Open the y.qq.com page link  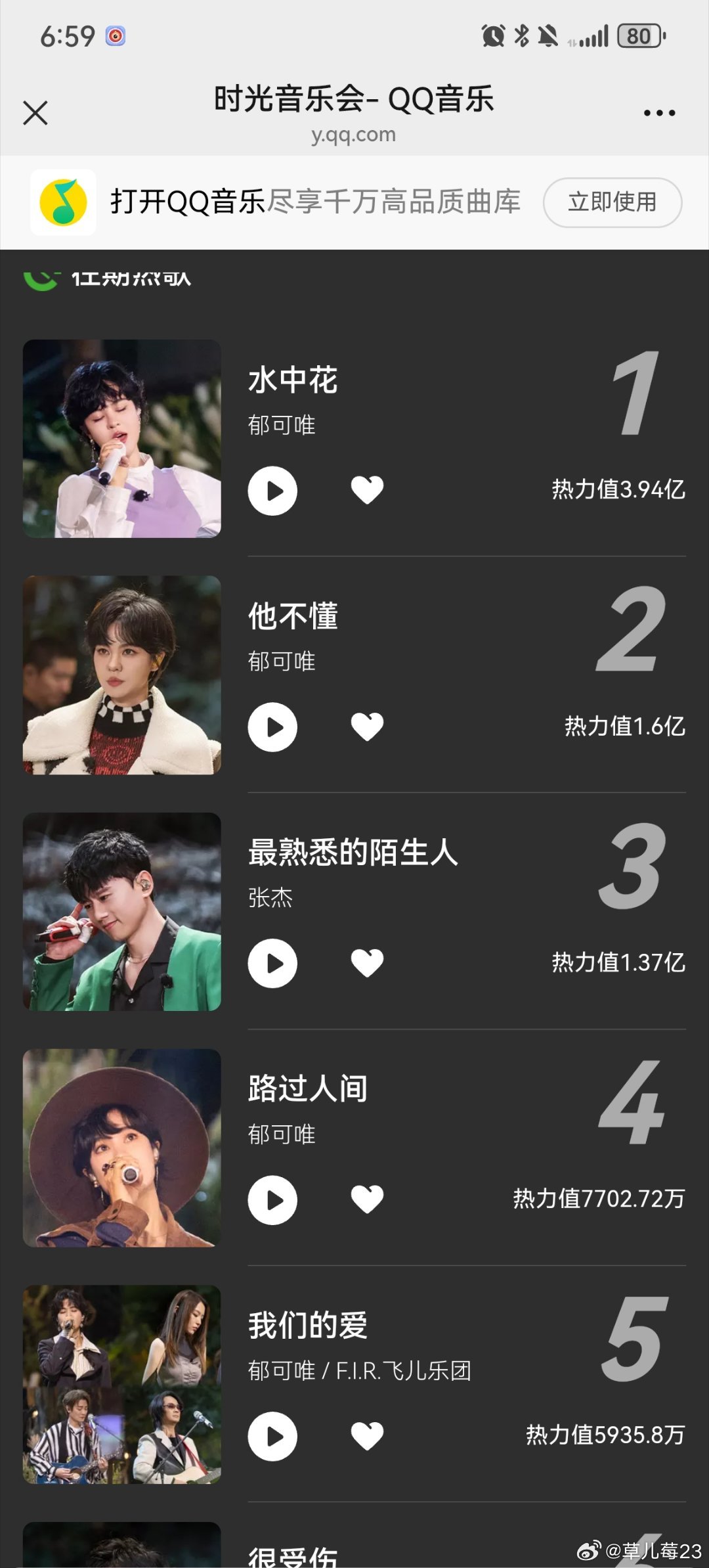(354, 135)
